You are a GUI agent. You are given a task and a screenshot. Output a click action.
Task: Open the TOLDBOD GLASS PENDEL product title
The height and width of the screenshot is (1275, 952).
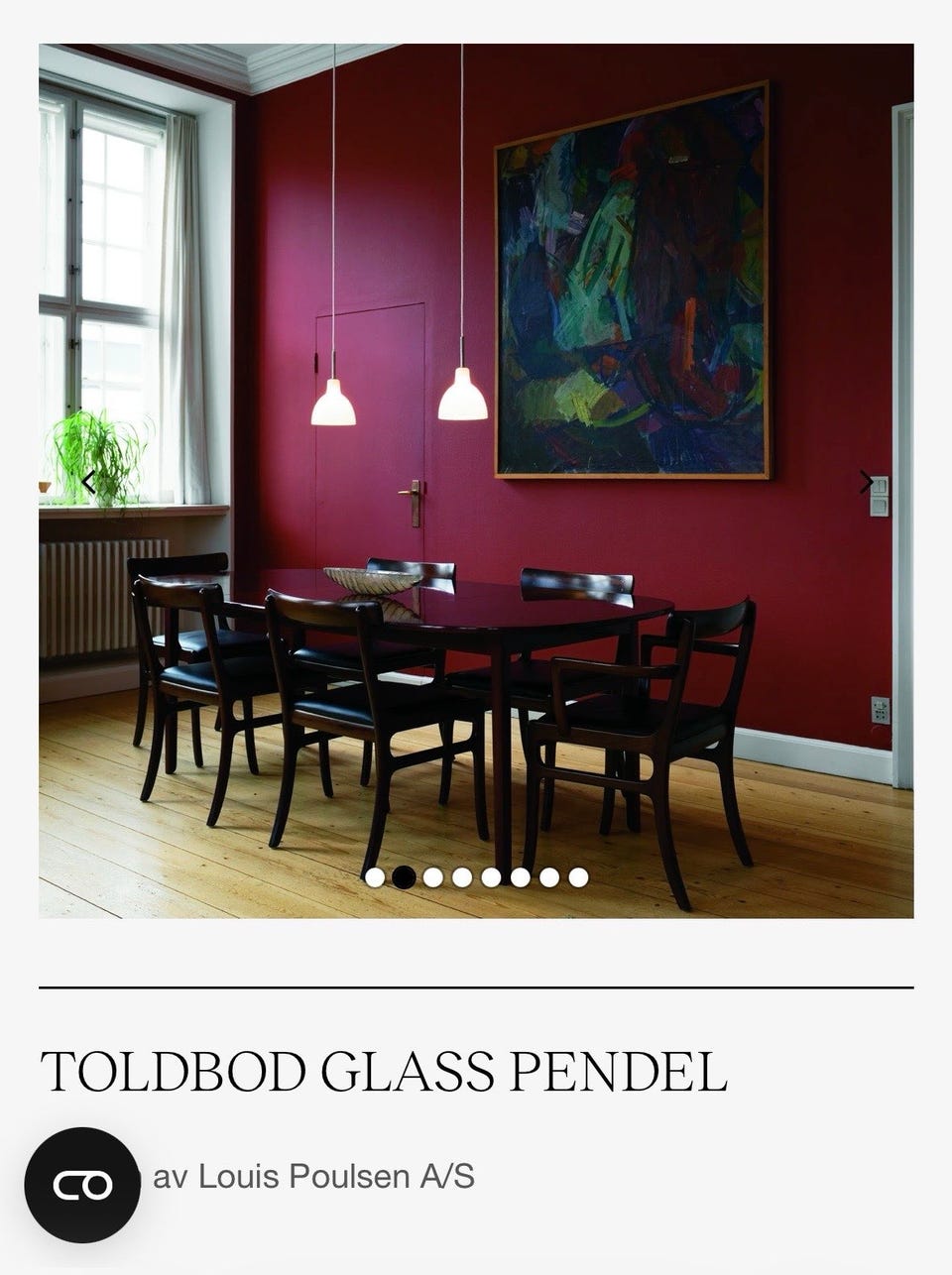pos(384,1069)
